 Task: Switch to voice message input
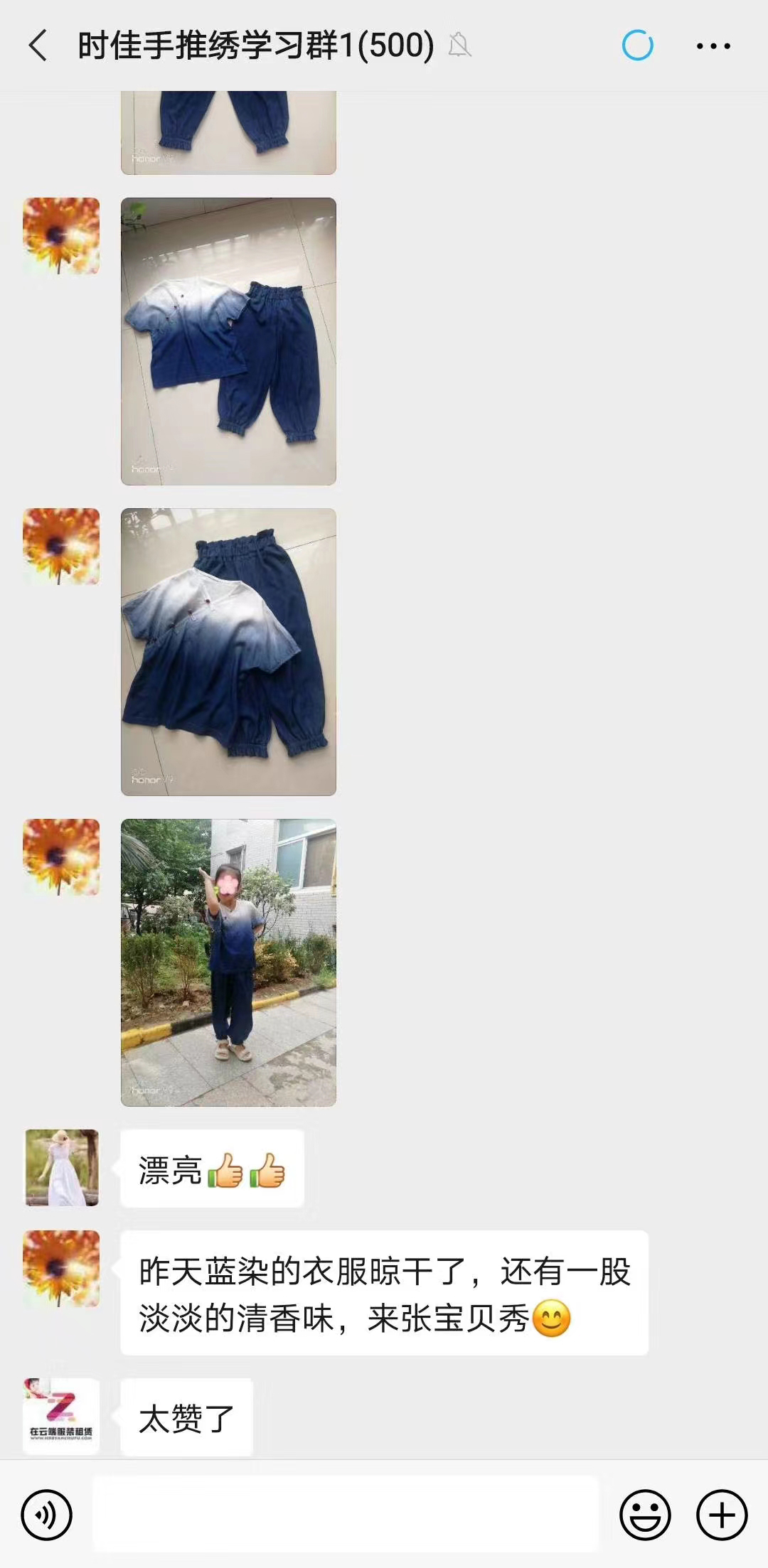[47, 1515]
